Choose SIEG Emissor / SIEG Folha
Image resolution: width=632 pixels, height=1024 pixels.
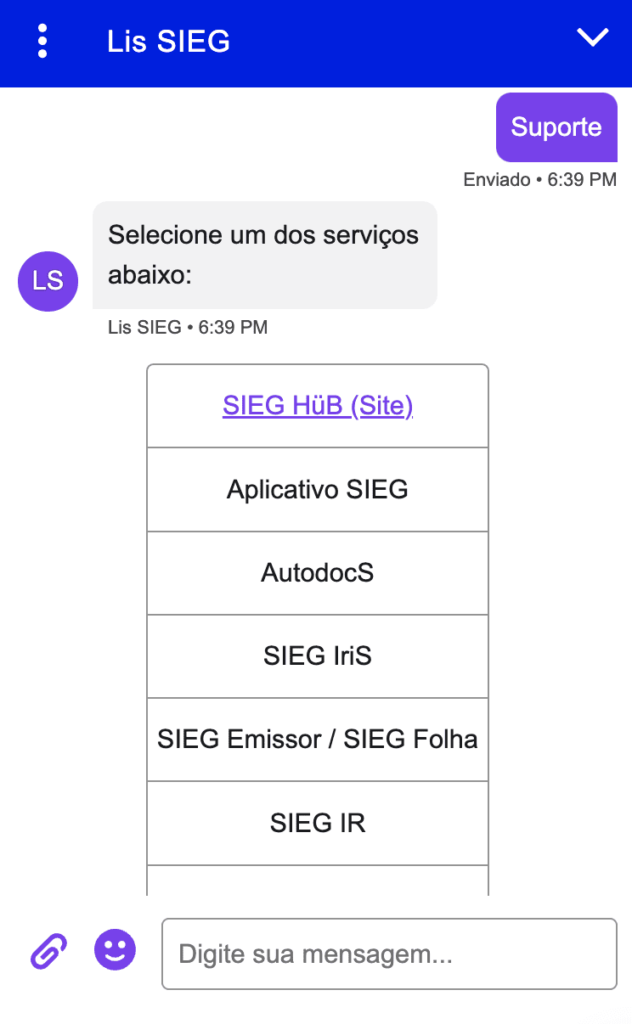[x=317, y=740]
